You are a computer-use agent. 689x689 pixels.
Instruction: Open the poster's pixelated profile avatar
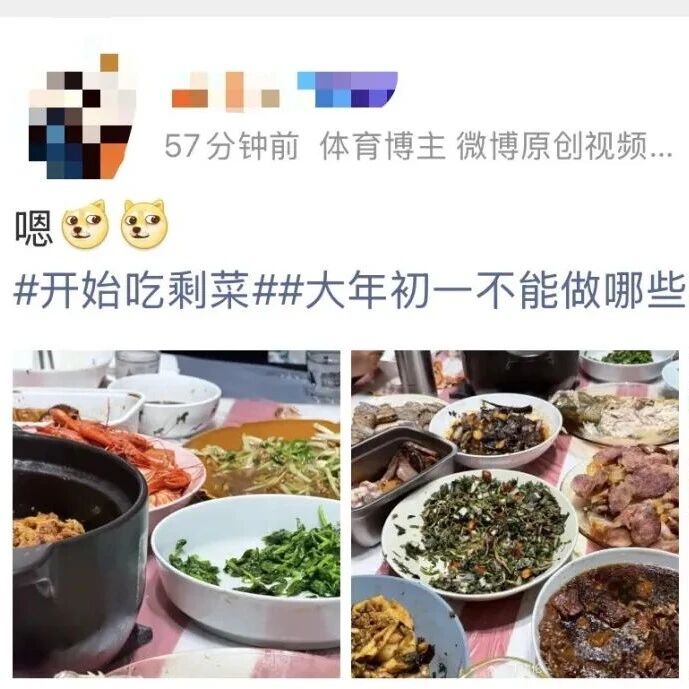point(80,116)
